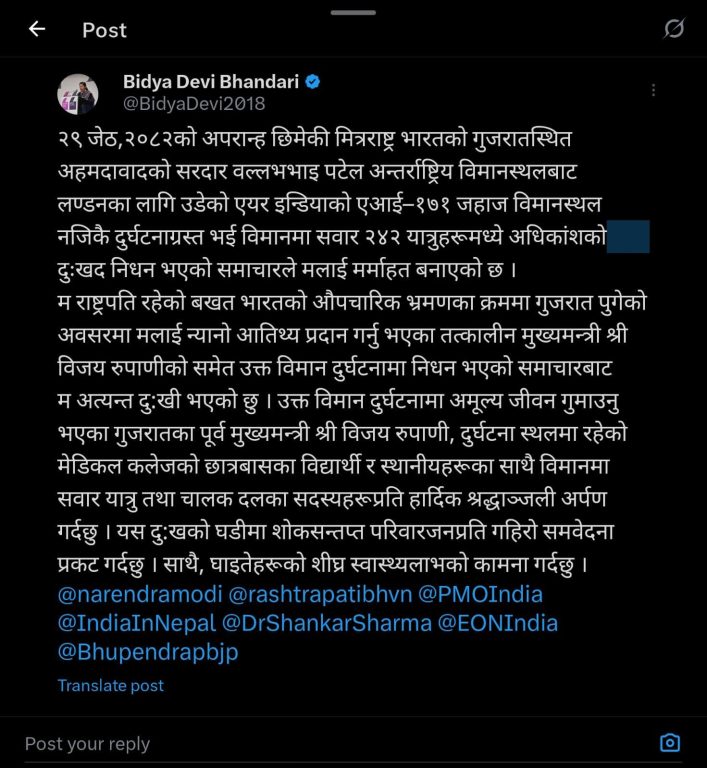Image resolution: width=707 pixels, height=768 pixels.
Task: Open Bidya Devi Bhandari's profile picture
Action: [x=77, y=92]
